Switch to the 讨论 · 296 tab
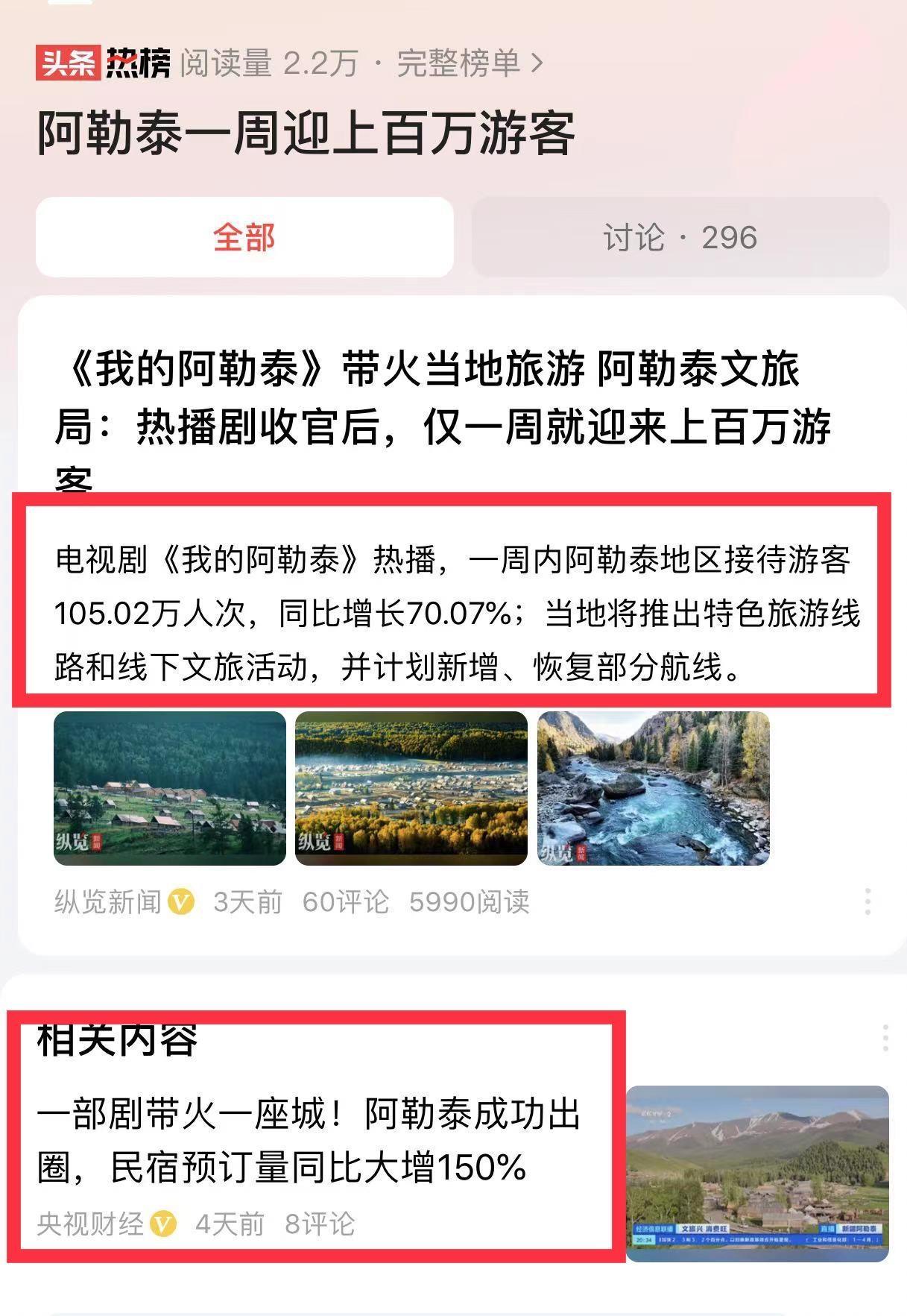The width and height of the screenshot is (907, 1316). pyautogui.click(x=680, y=237)
